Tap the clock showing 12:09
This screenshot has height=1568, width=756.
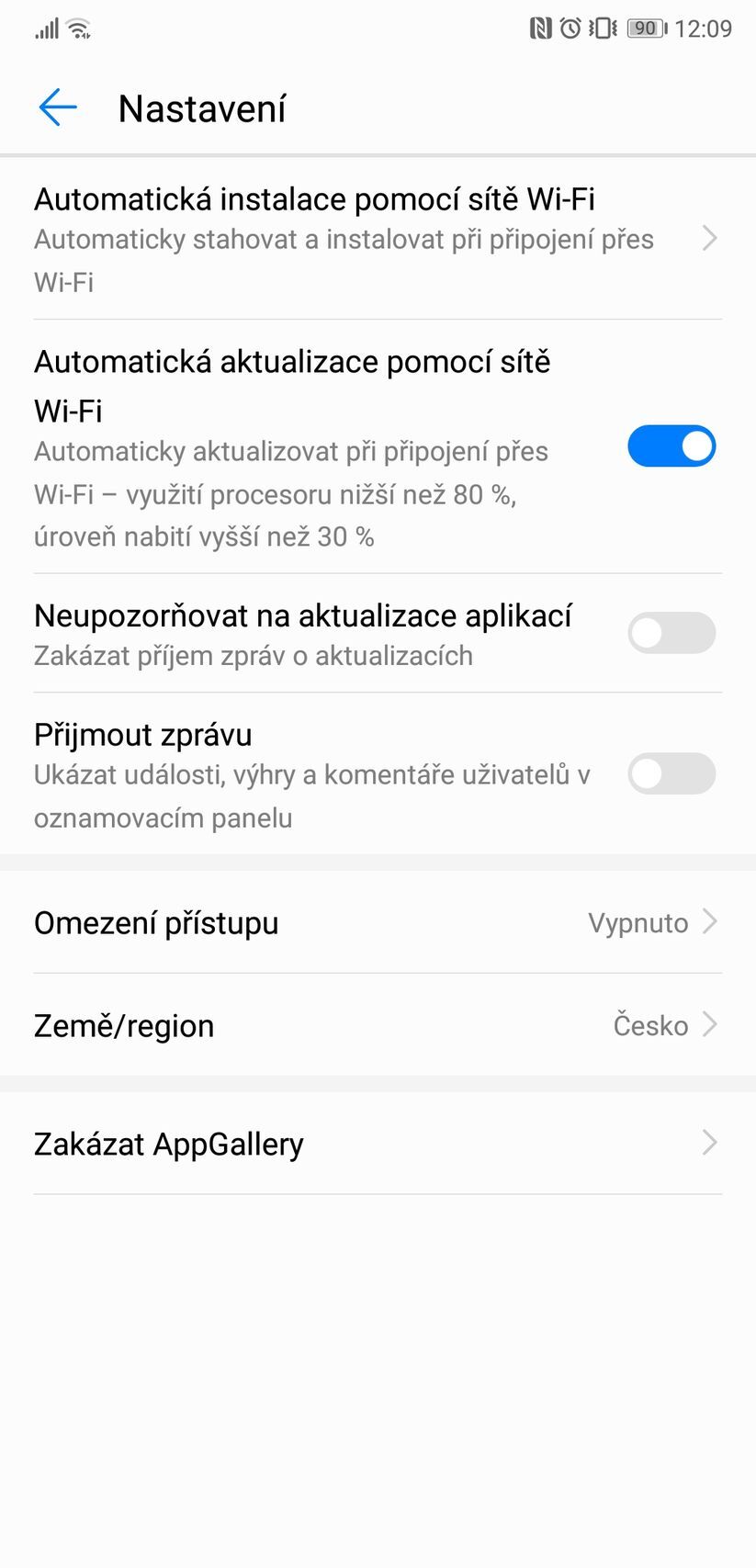click(x=704, y=28)
